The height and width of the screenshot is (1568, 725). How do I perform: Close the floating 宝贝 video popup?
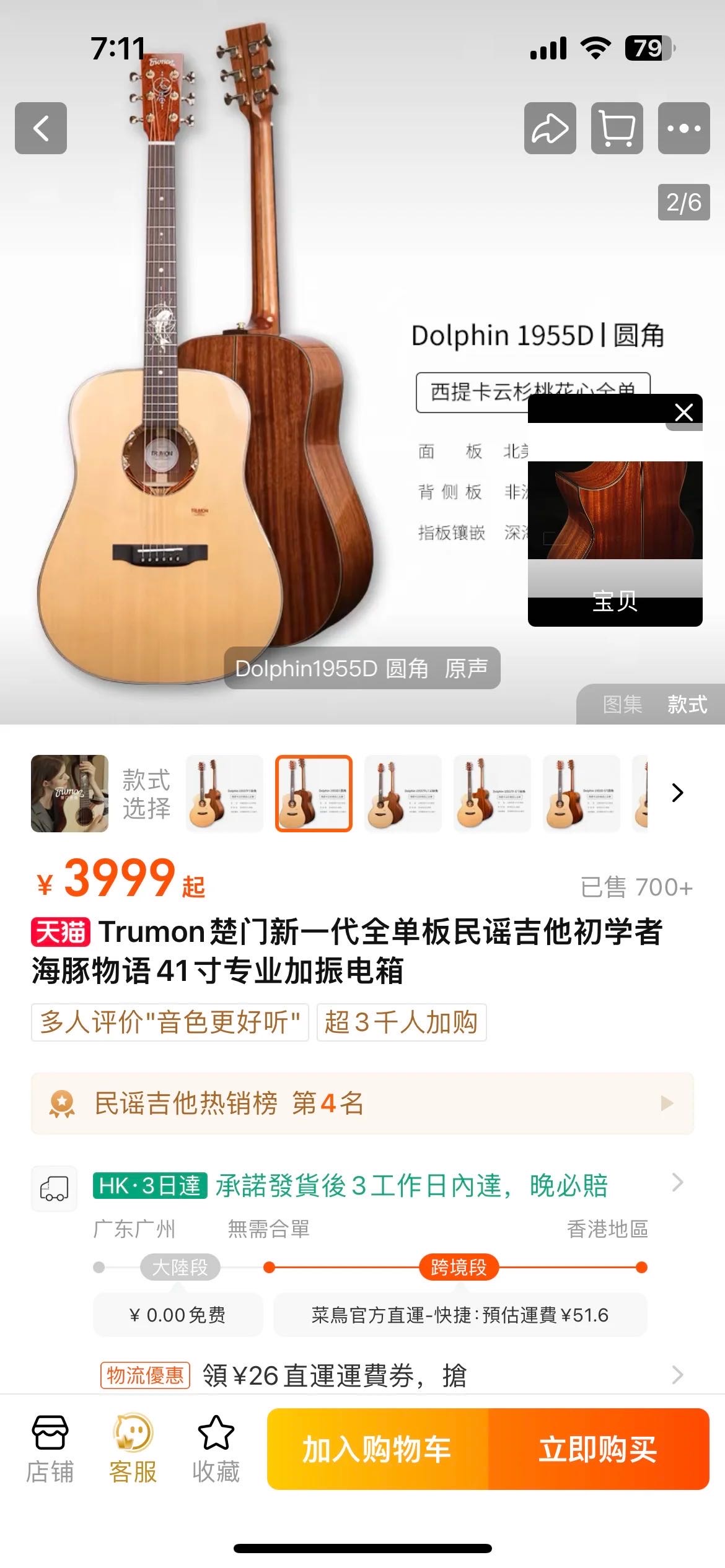682,411
